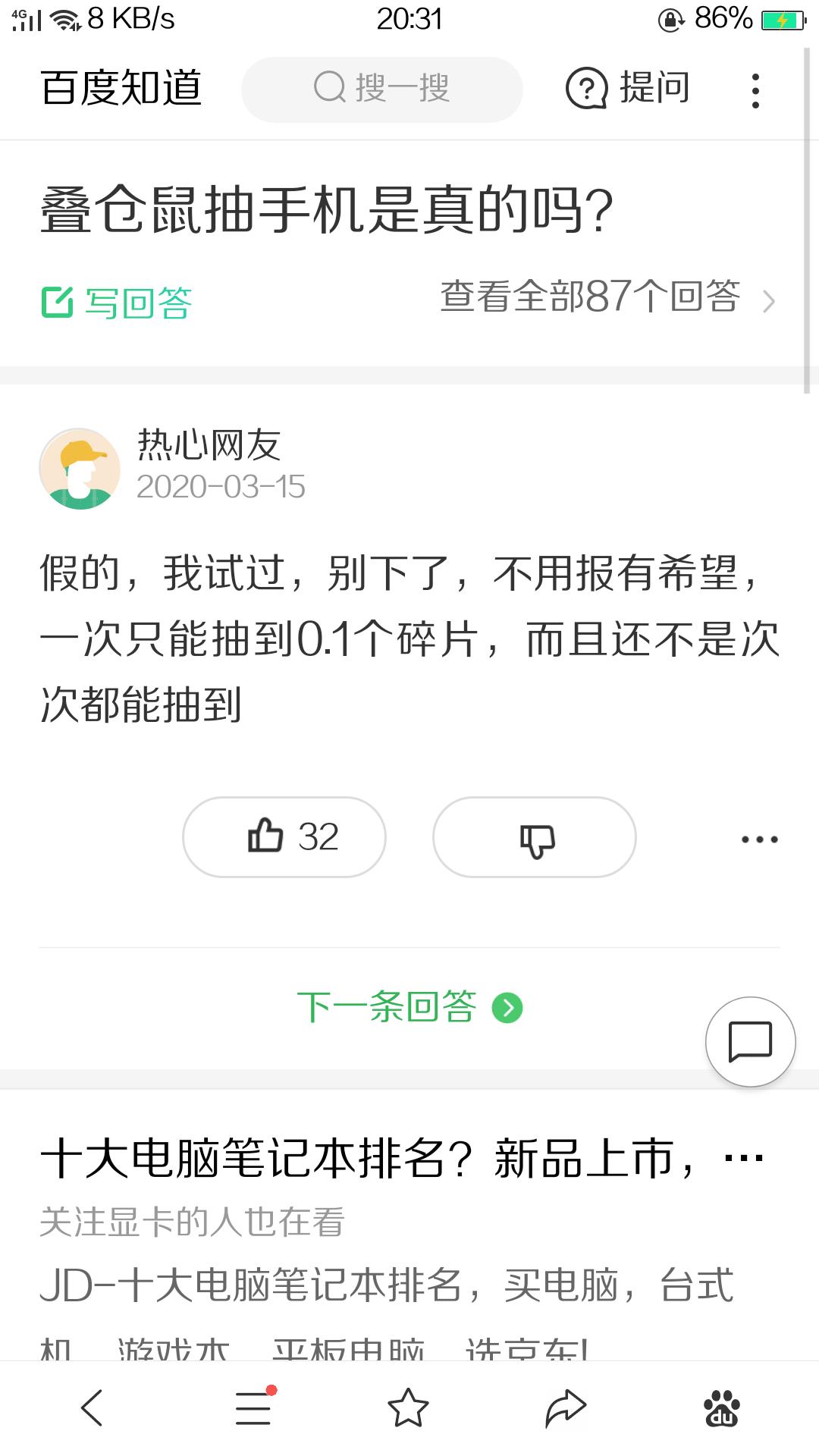Like the answer with 32 upvotes

(284, 837)
